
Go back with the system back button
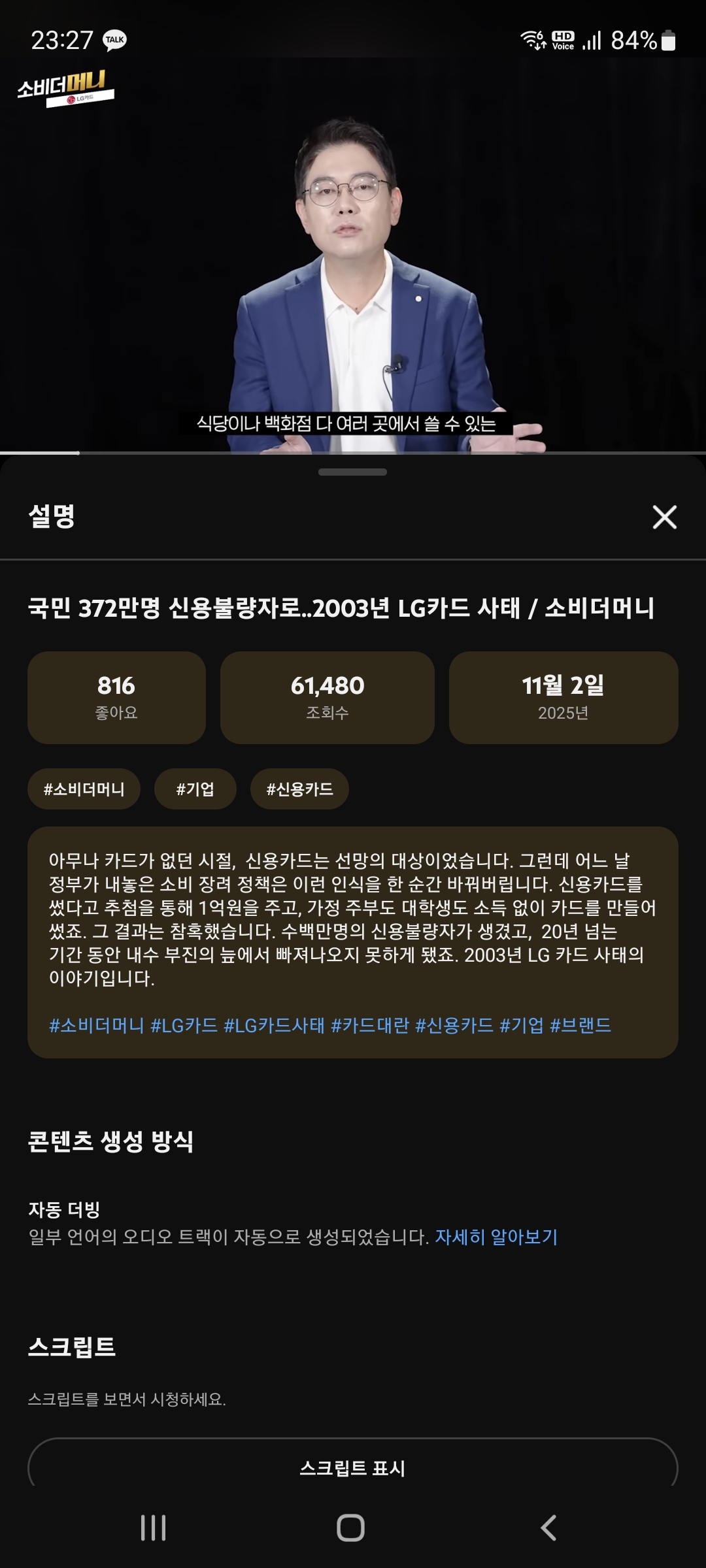pyautogui.click(x=549, y=1527)
